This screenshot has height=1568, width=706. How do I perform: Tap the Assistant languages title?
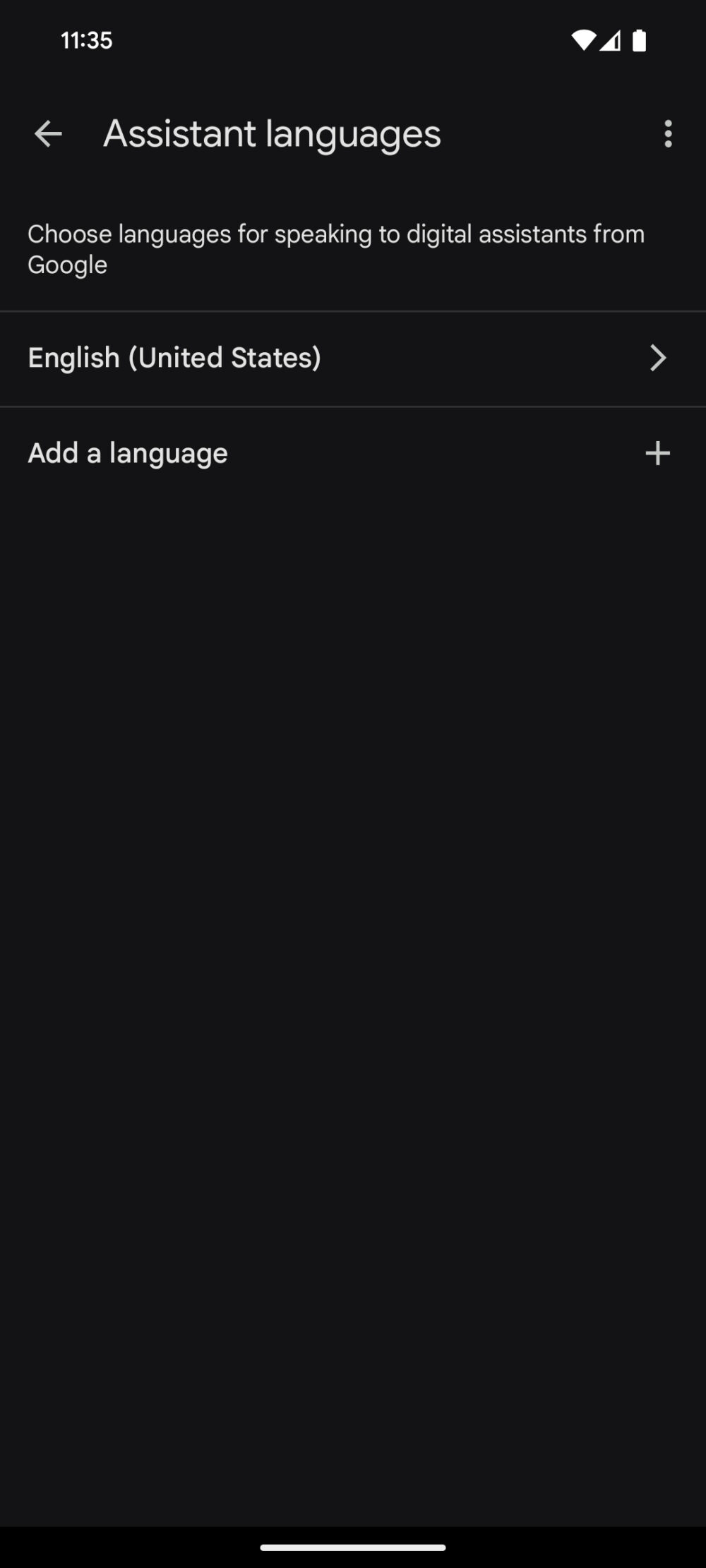point(271,134)
